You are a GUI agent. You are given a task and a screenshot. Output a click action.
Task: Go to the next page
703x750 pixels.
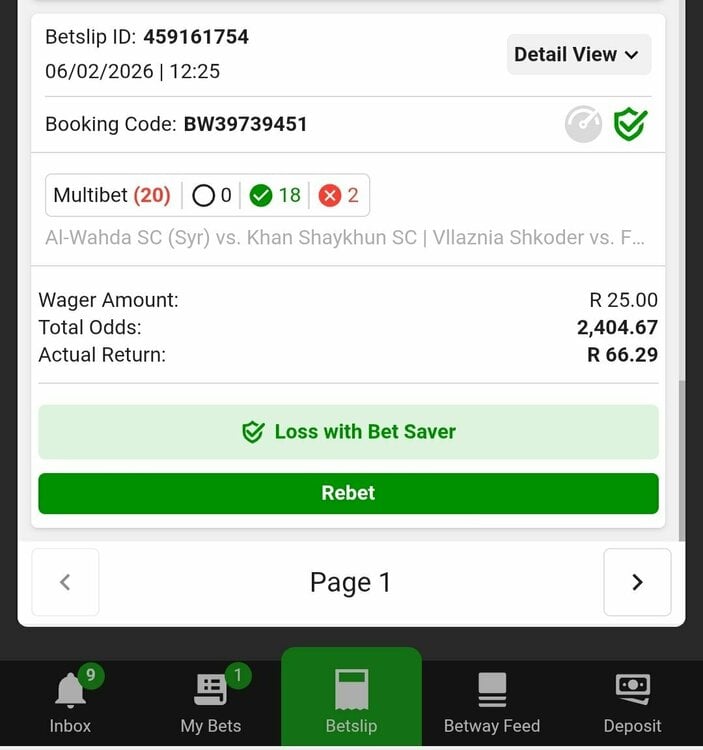click(637, 582)
